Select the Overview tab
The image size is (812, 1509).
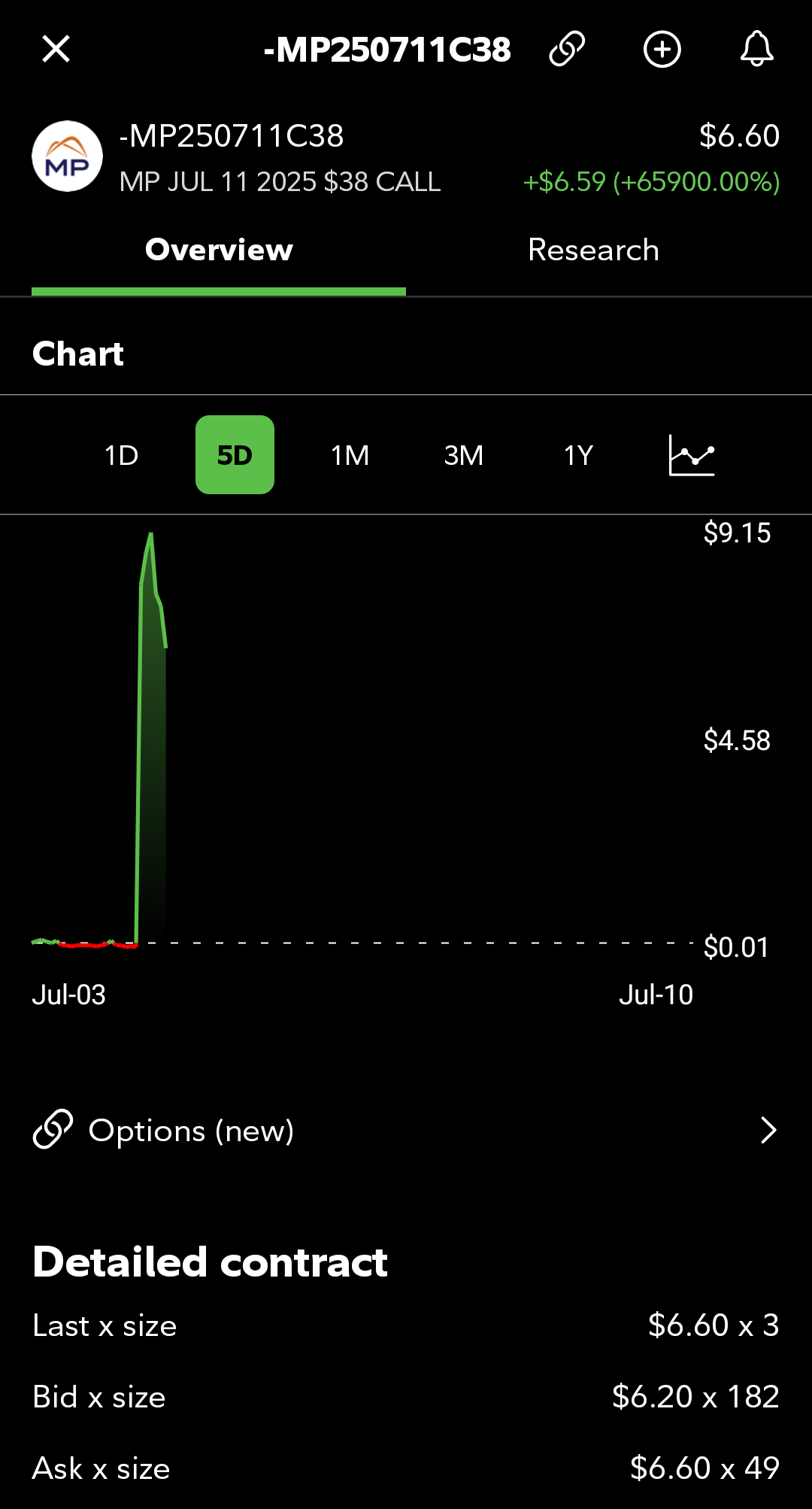(219, 250)
